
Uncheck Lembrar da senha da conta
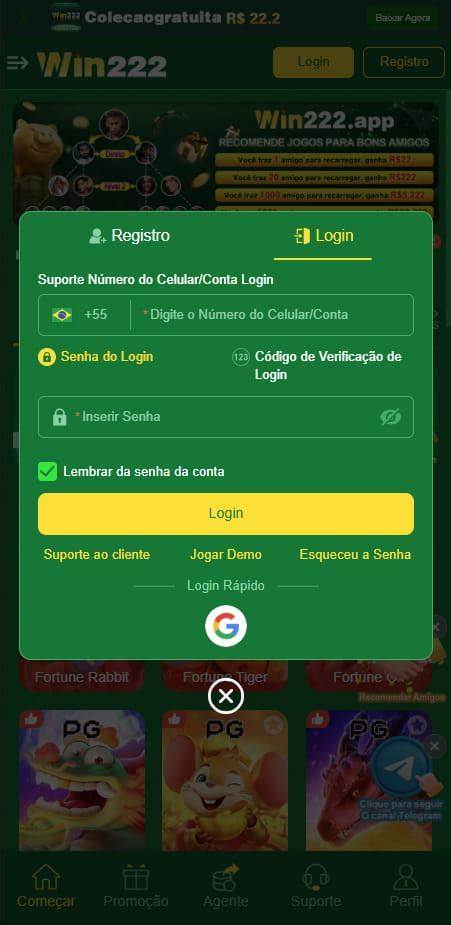[x=47, y=472]
